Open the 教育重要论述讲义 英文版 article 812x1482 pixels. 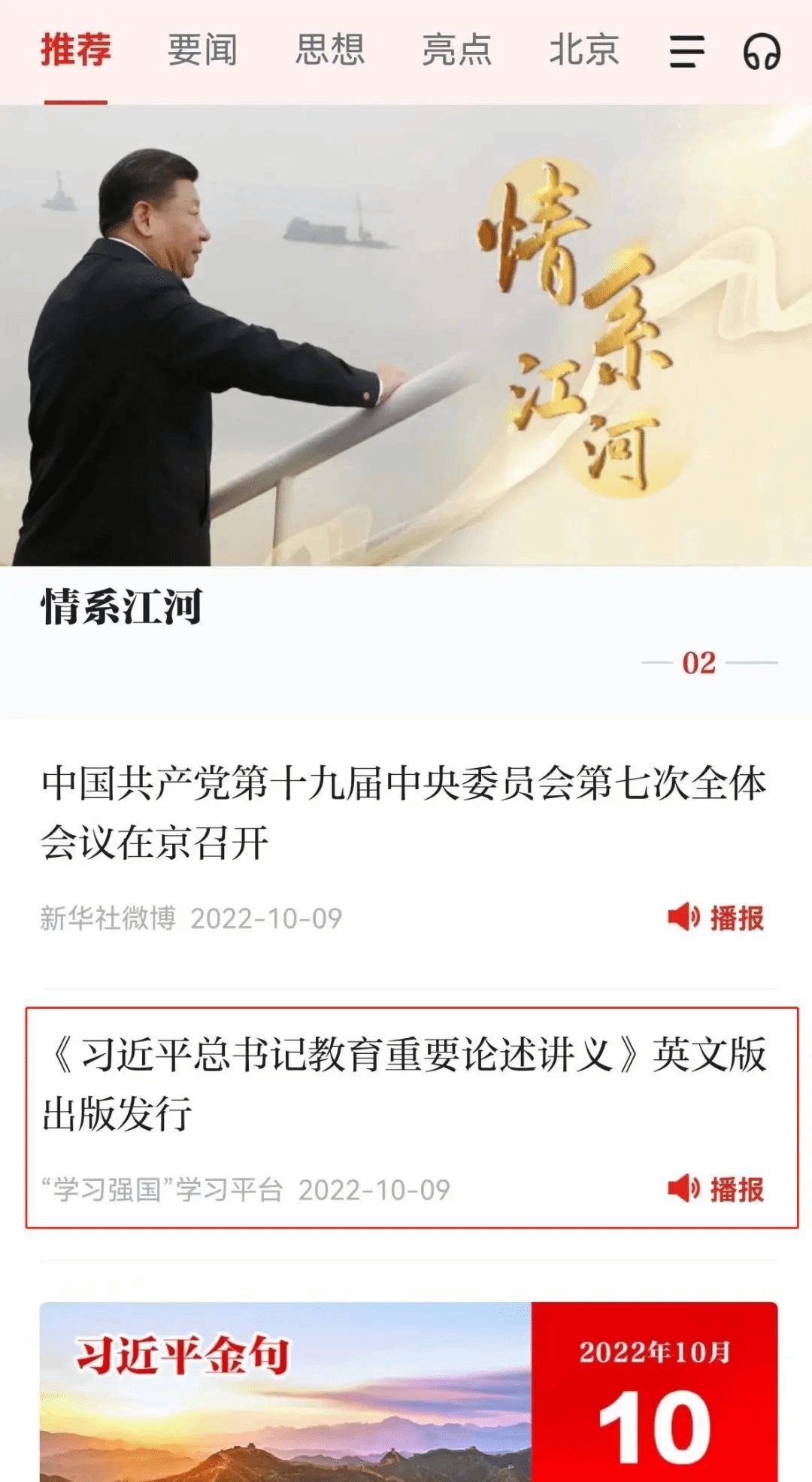click(403, 1083)
